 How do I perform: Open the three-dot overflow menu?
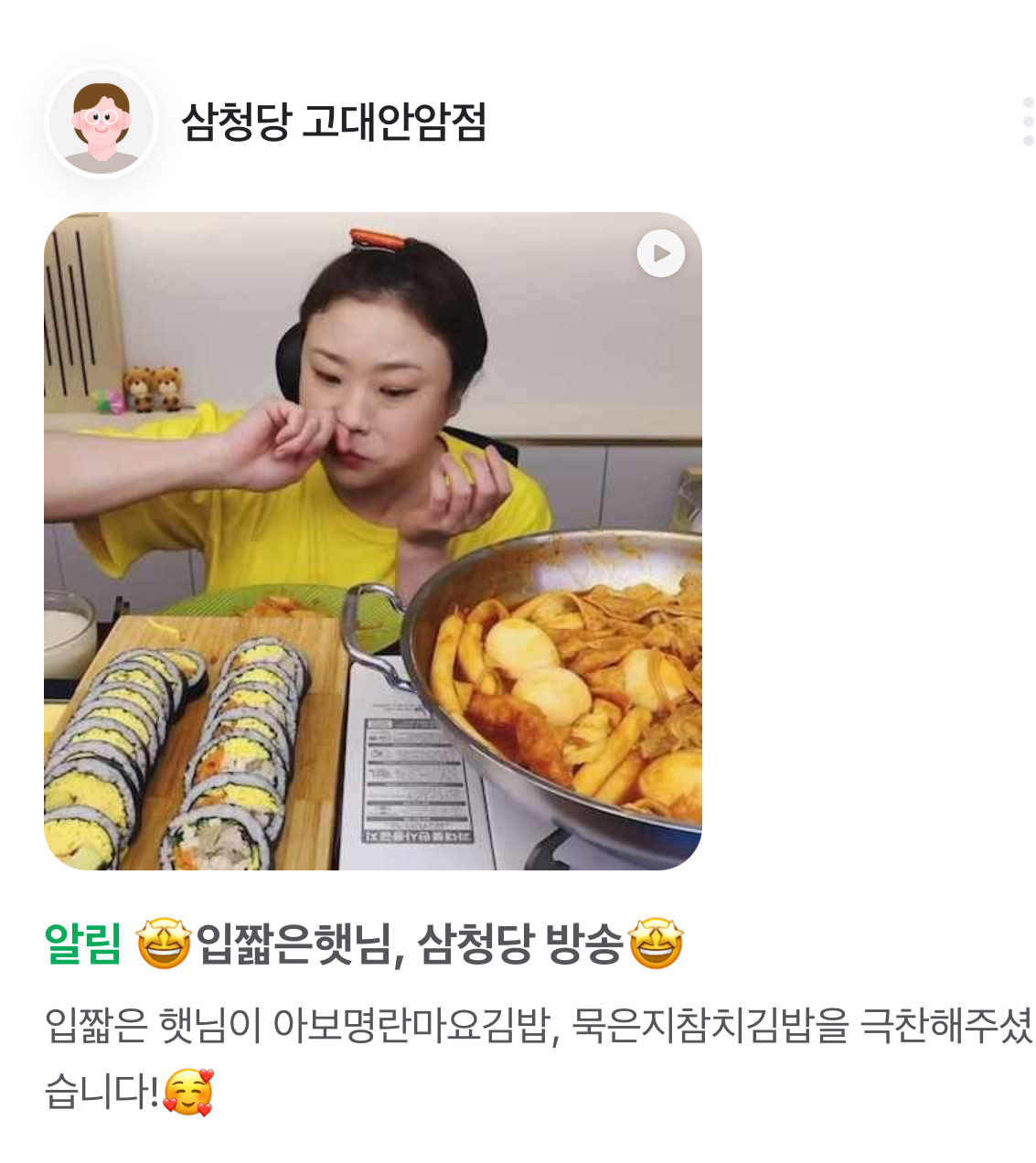pyautogui.click(x=1028, y=122)
